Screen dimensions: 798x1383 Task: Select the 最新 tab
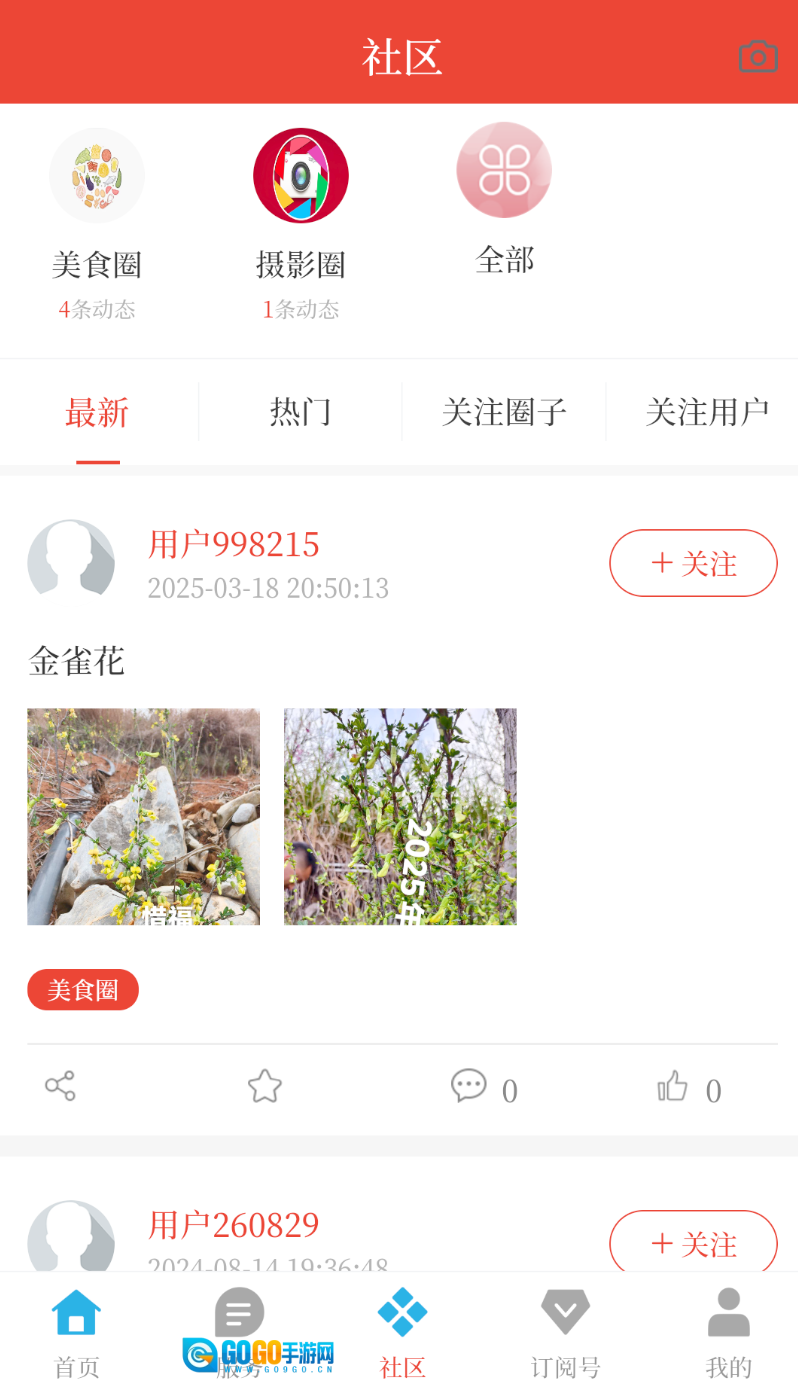point(97,412)
